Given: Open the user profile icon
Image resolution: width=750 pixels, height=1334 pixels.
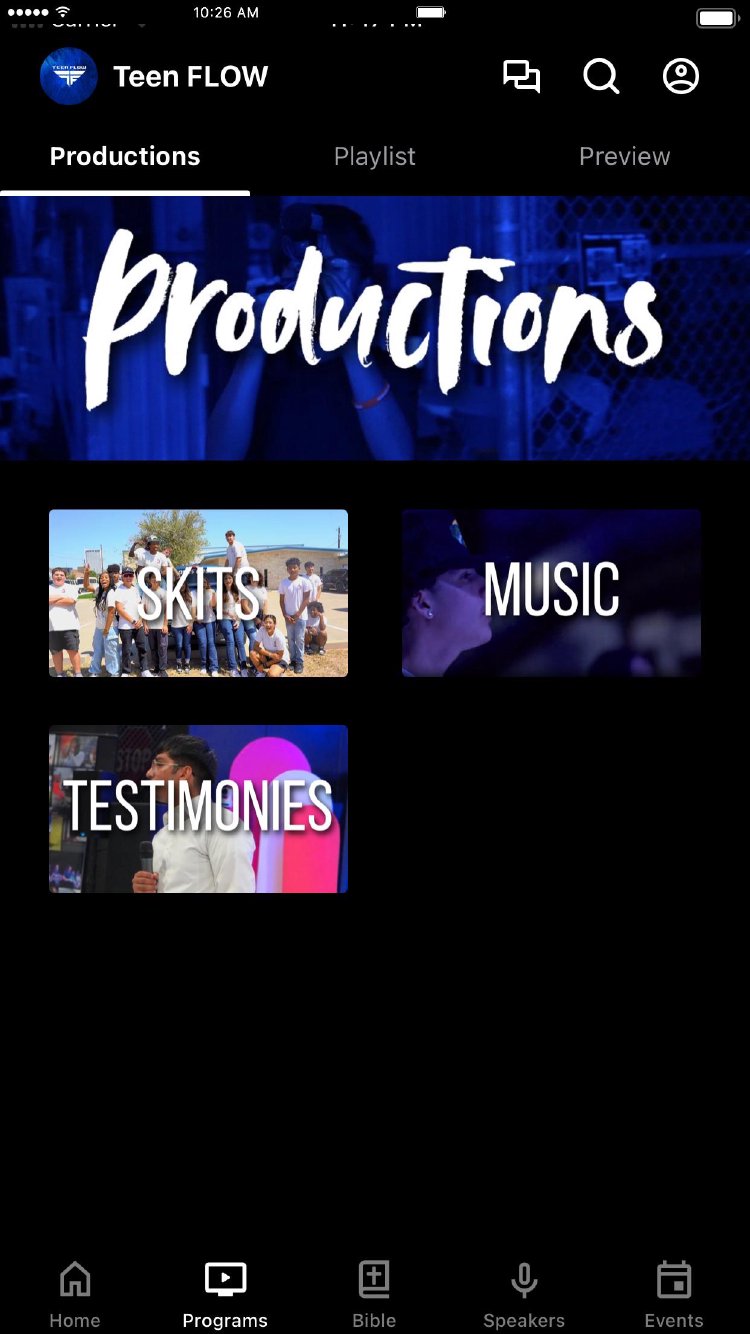Looking at the screenshot, I should (681, 77).
